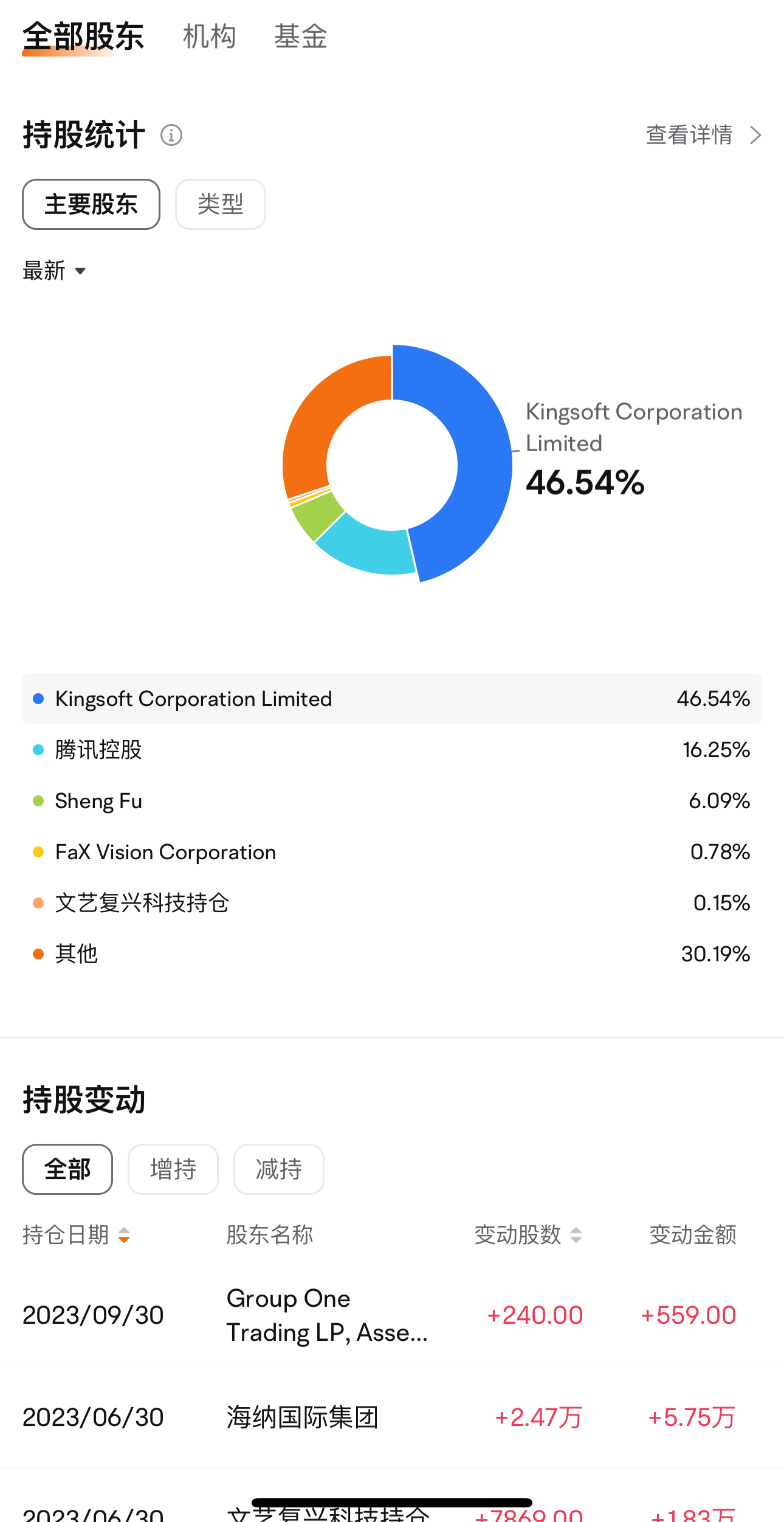
Task: Filter holding changes by 减持
Action: [279, 1169]
